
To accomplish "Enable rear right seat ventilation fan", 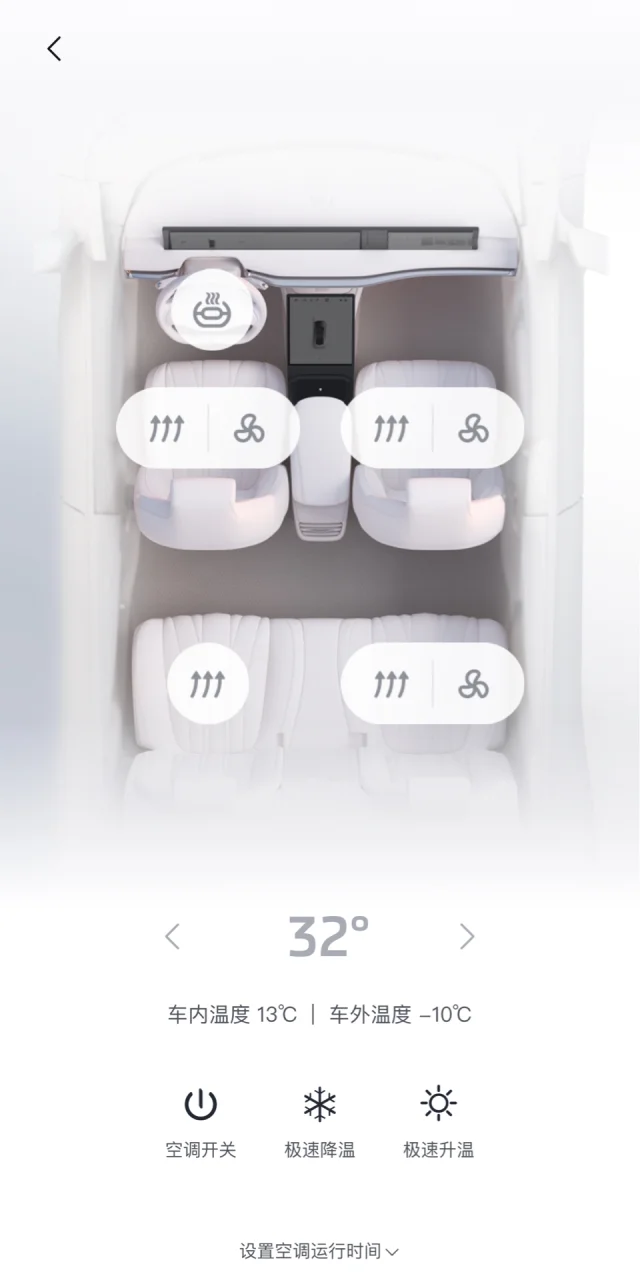I will point(473,684).
